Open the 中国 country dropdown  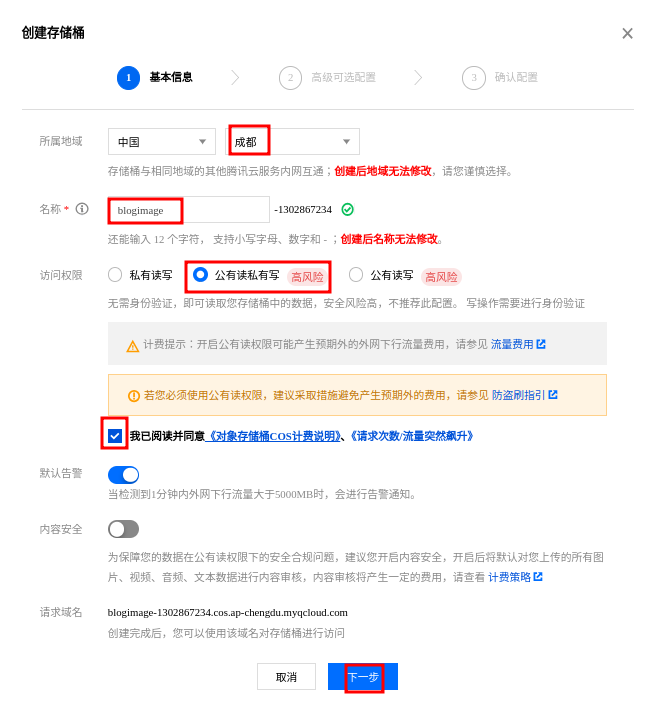(x=161, y=142)
